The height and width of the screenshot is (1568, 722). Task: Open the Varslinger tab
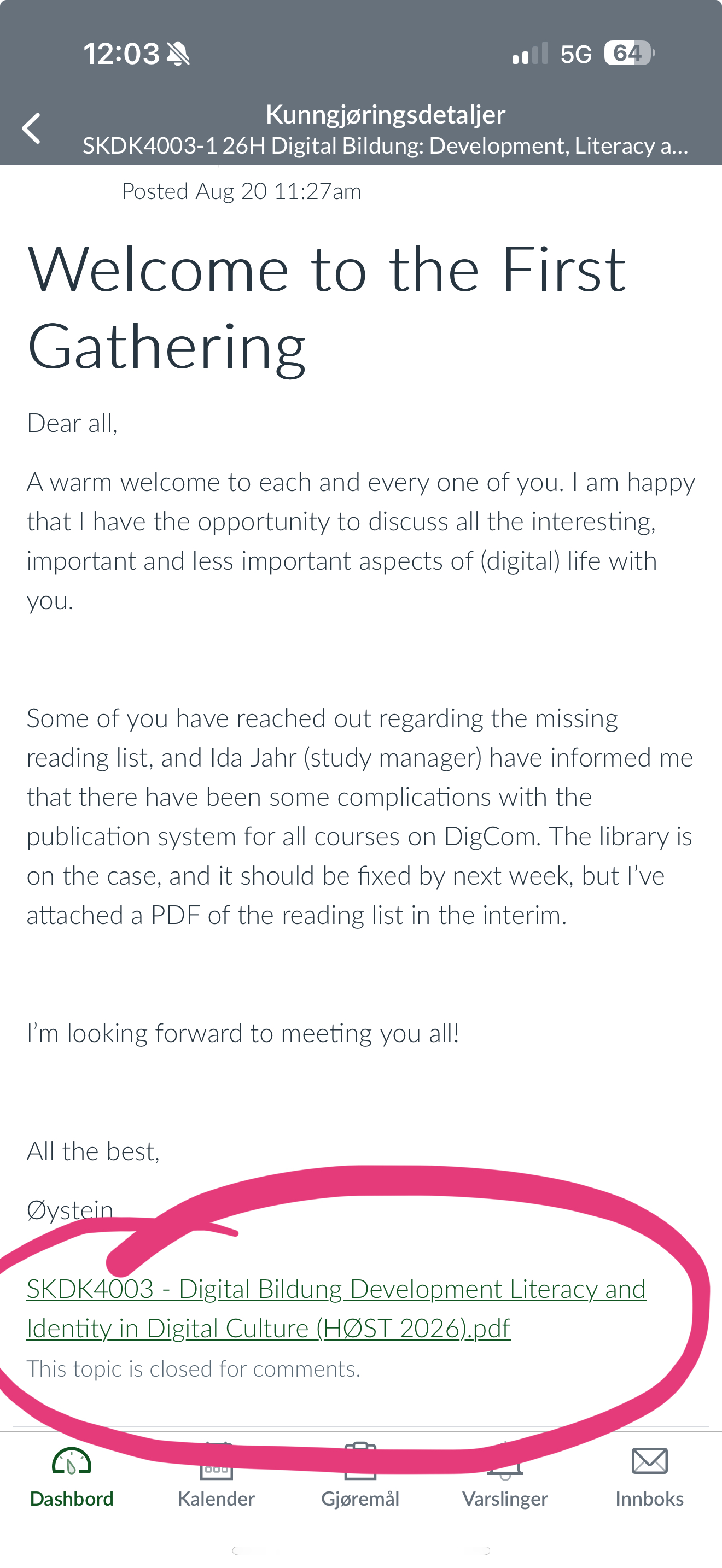[505, 1477]
